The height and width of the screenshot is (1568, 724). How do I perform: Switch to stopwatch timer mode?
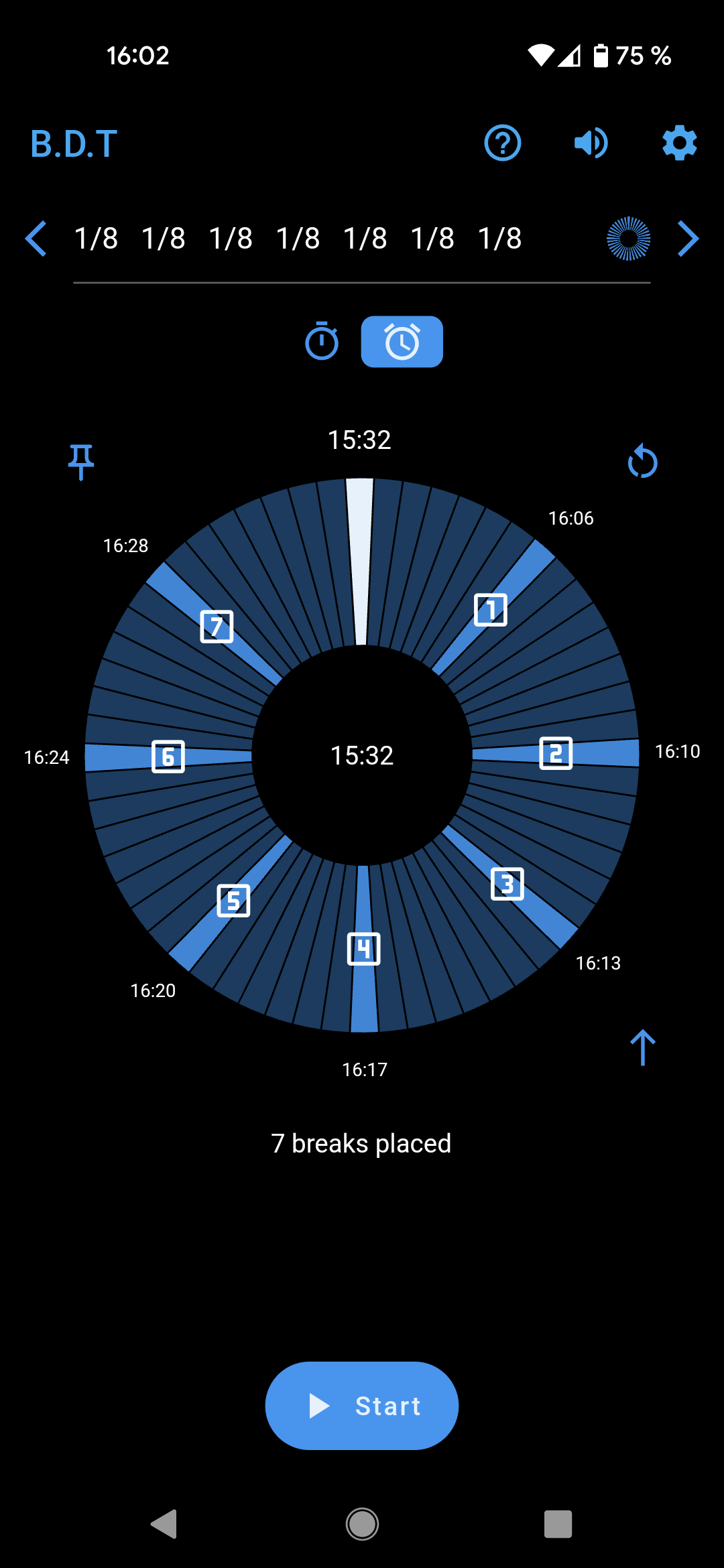pyautogui.click(x=322, y=342)
